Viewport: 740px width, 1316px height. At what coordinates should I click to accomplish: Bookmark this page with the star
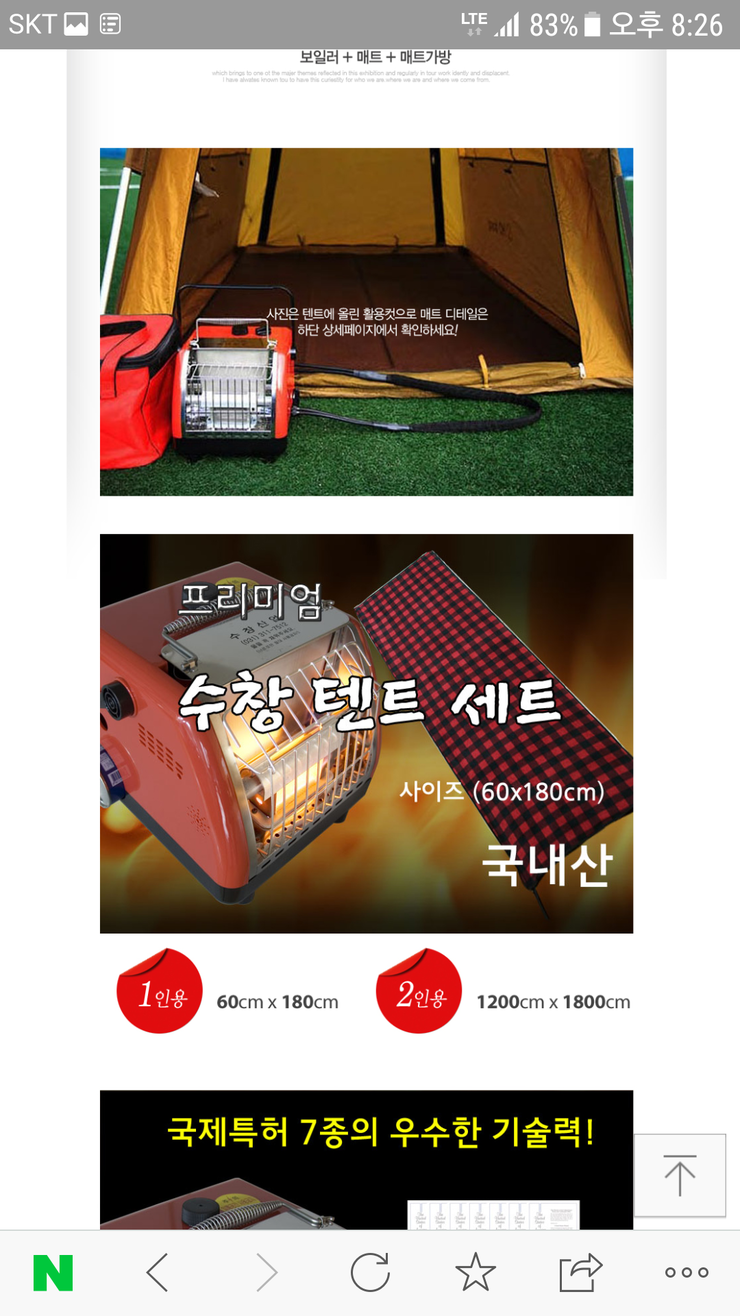tap(475, 1272)
